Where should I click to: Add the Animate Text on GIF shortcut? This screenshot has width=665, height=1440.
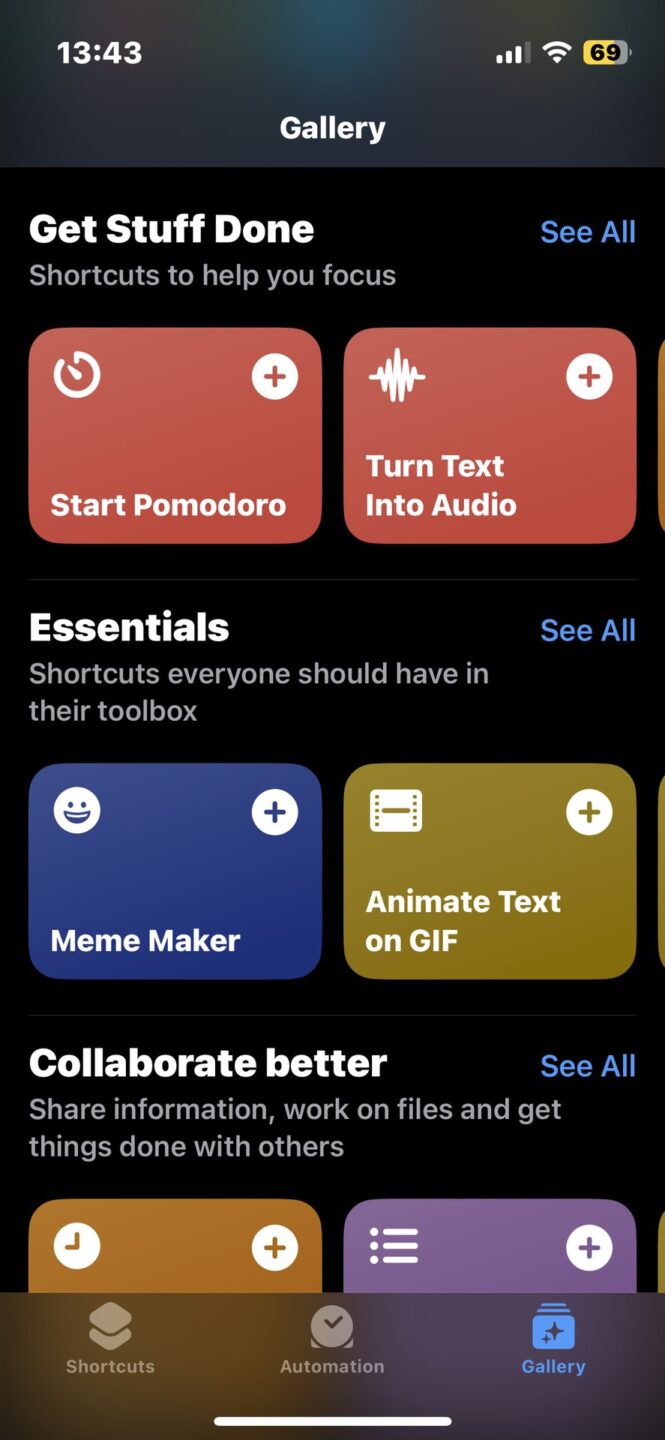click(x=589, y=812)
